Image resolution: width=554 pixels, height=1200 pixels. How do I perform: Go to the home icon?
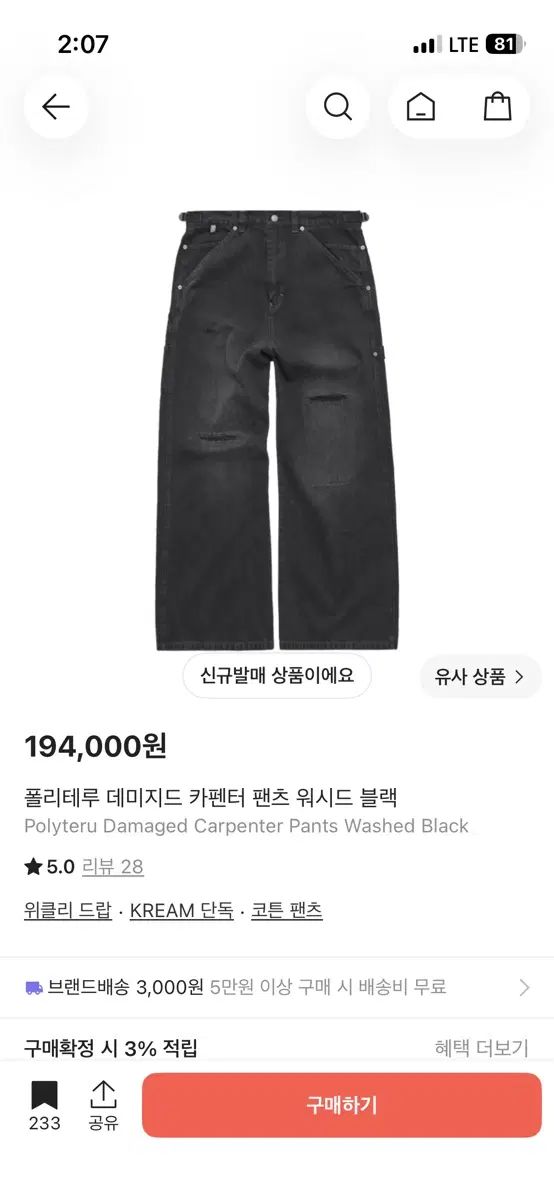[x=420, y=107]
